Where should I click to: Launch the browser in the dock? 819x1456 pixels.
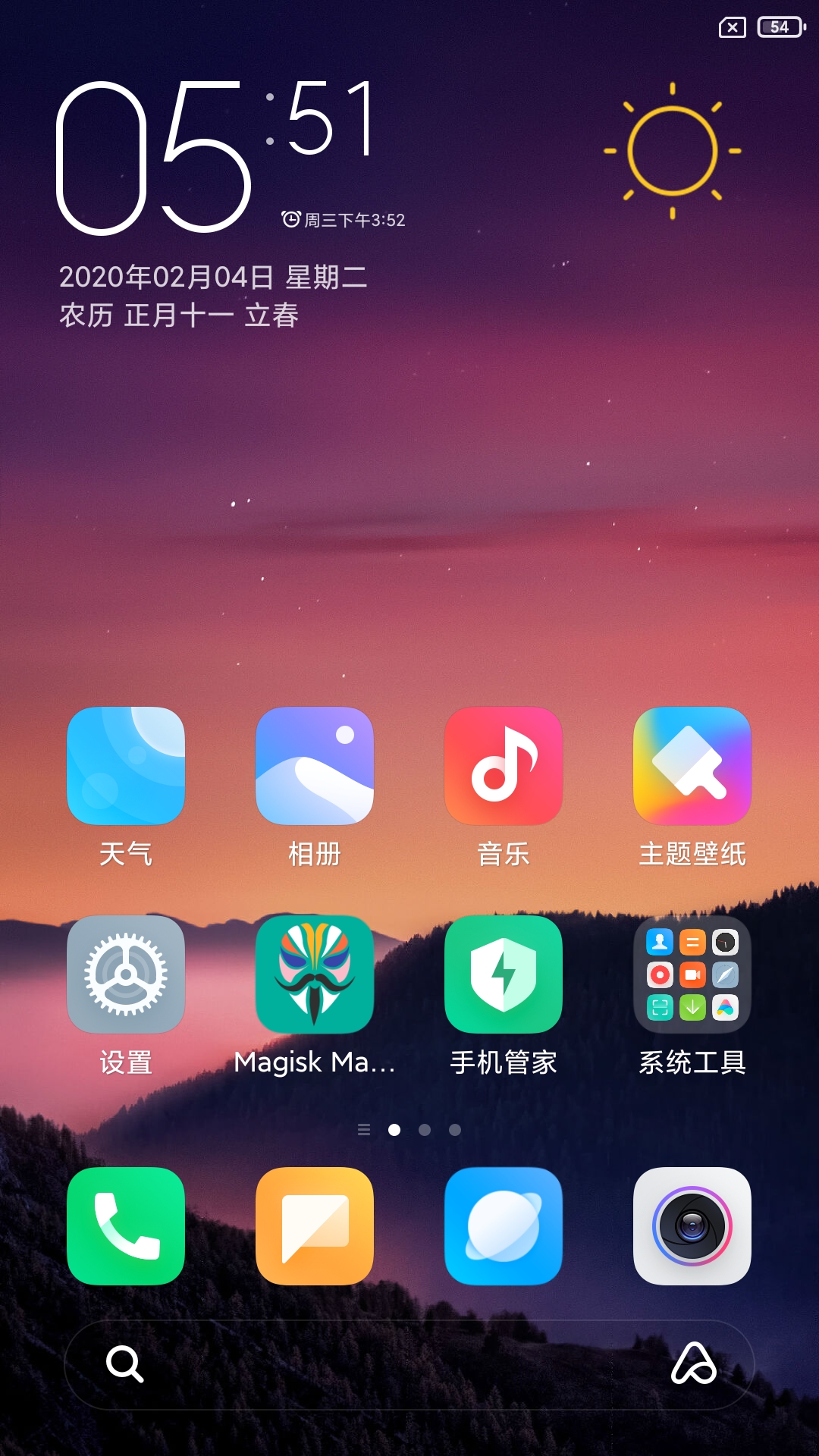[504, 1226]
